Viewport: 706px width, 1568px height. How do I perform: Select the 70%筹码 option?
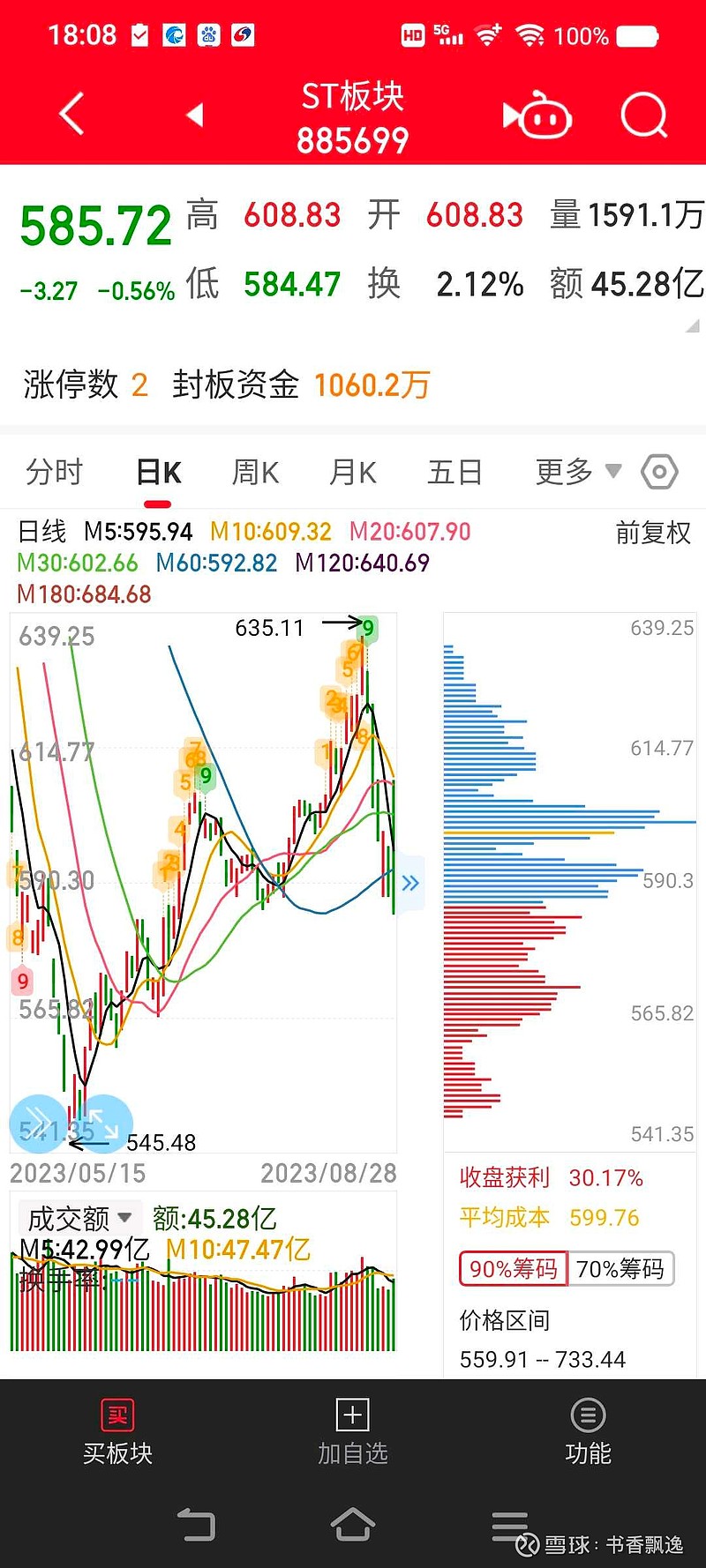pos(620,1268)
